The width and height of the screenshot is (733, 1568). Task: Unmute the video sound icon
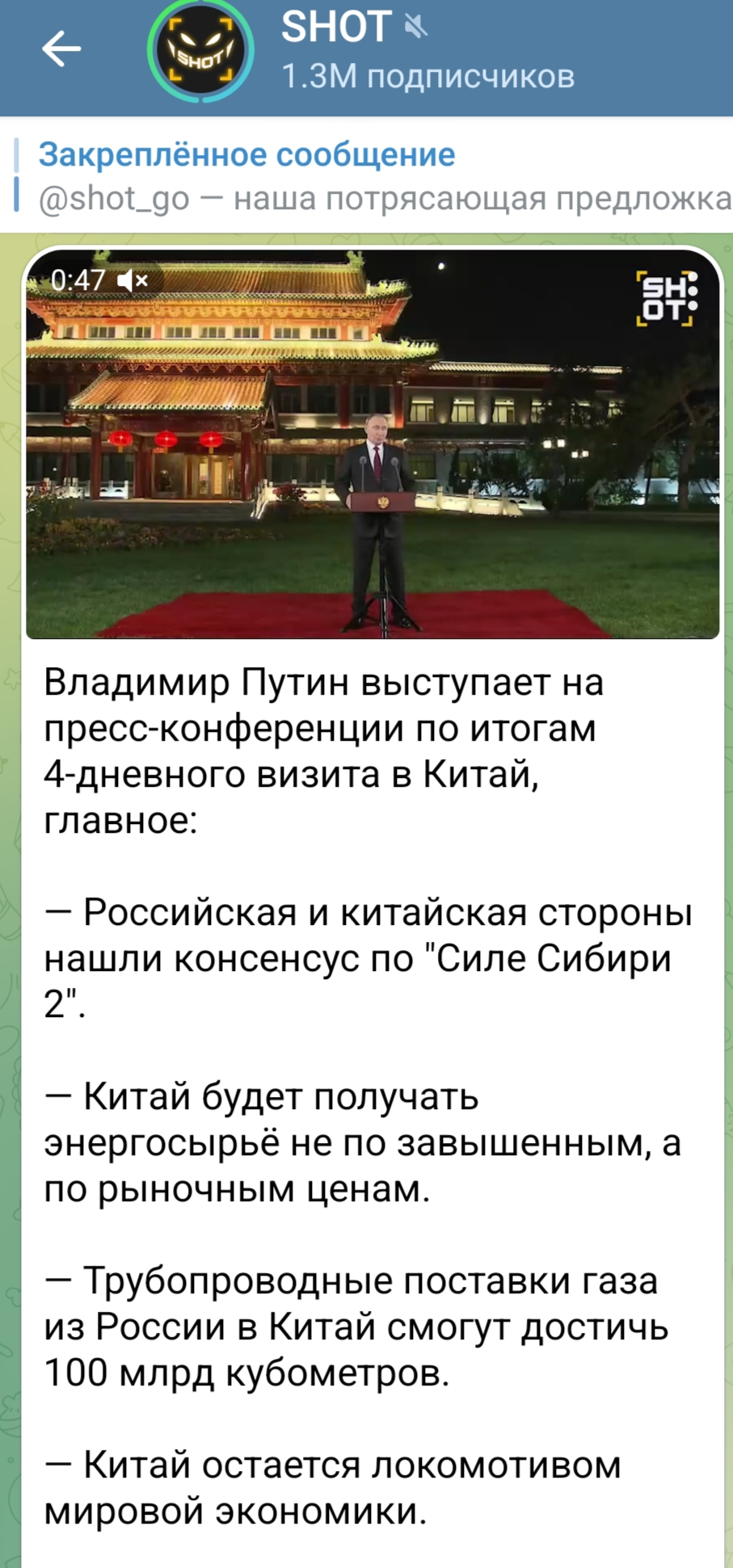coord(133,280)
